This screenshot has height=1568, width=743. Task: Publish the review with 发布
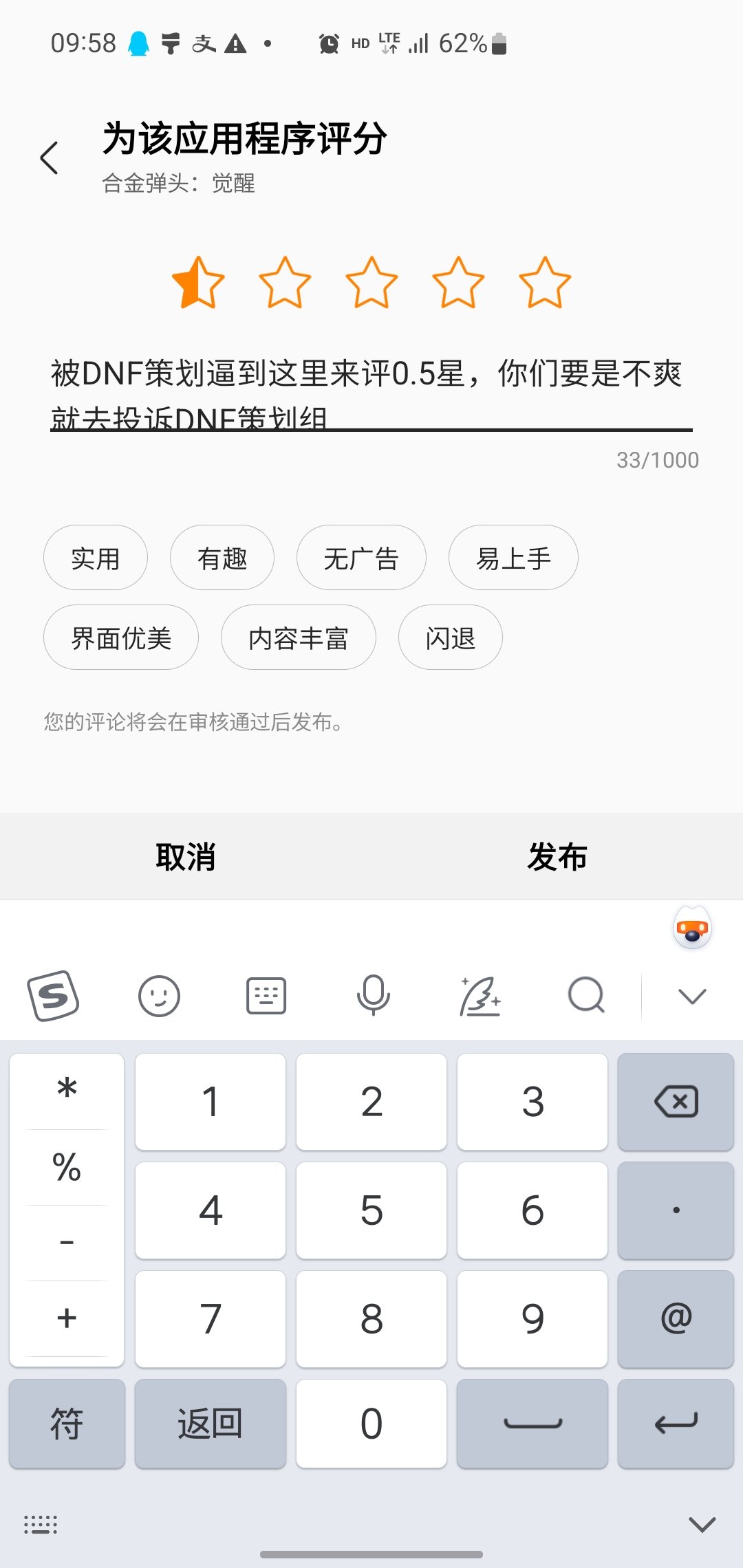tap(557, 857)
